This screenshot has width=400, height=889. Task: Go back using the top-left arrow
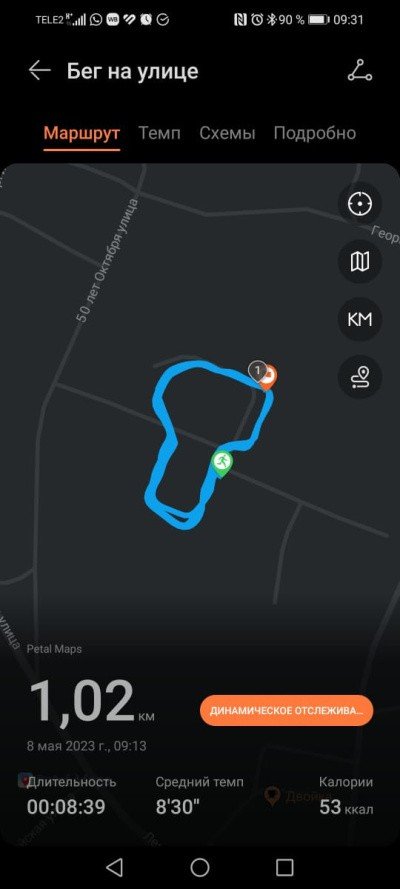[40, 71]
